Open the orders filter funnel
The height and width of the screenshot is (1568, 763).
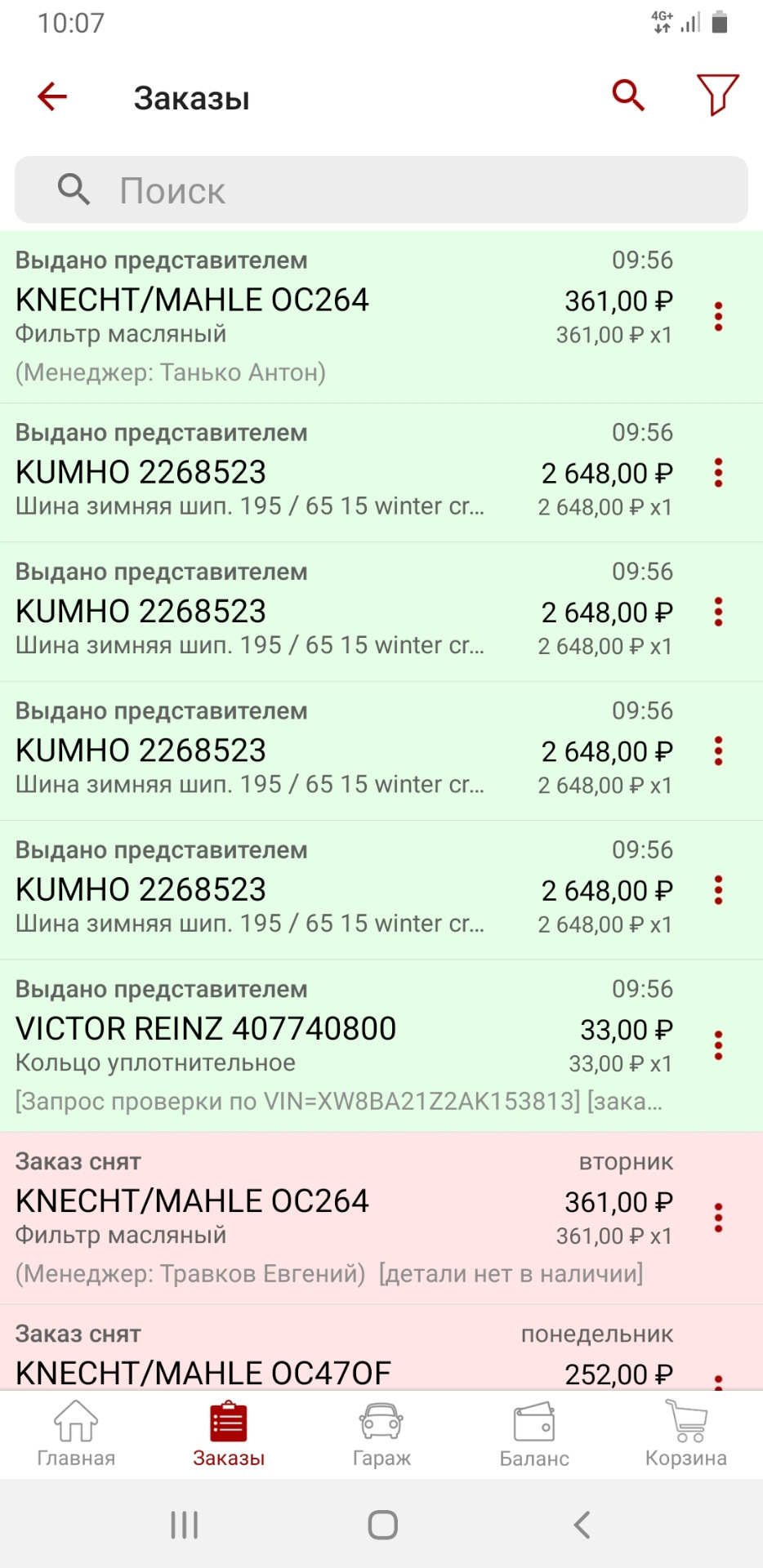click(717, 95)
